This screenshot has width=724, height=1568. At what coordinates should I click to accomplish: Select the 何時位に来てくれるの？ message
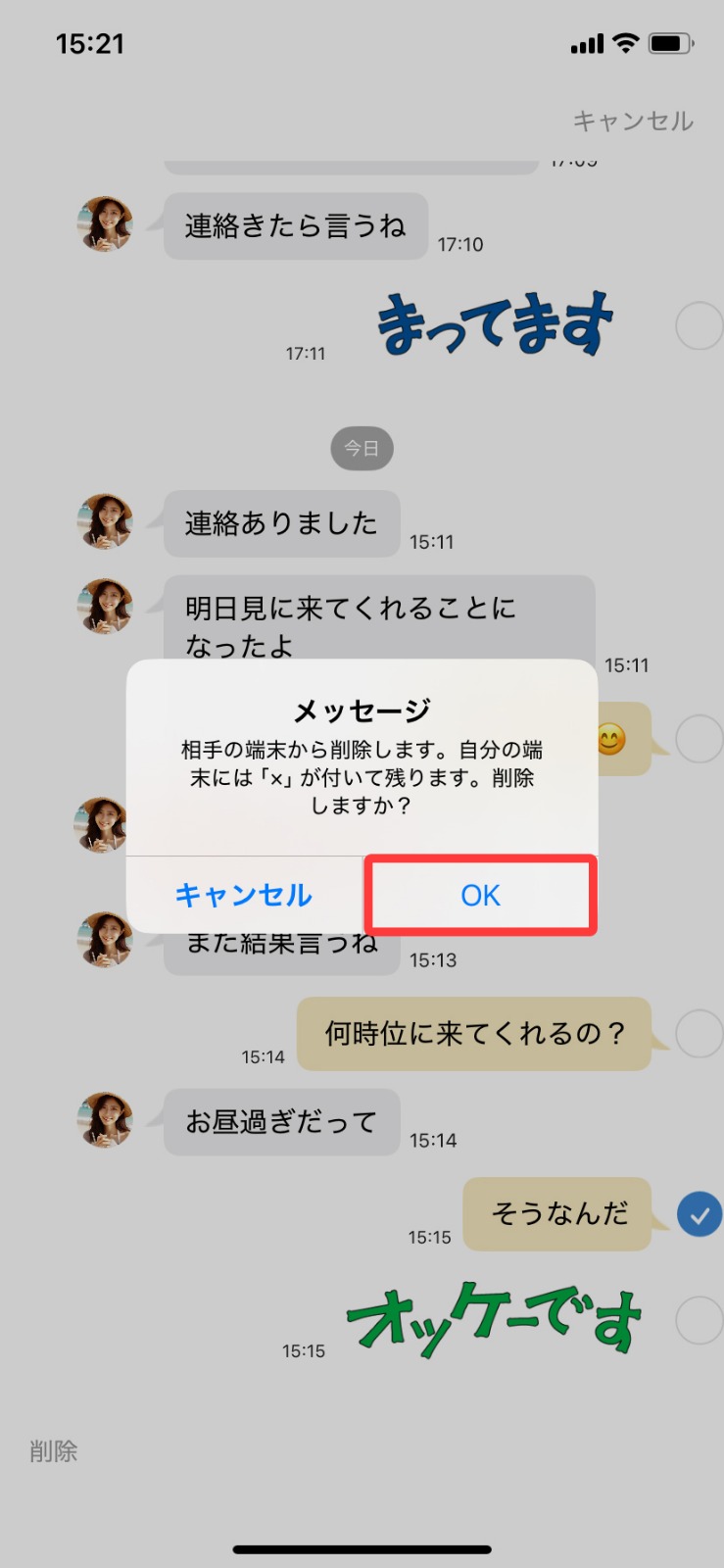[x=700, y=1034]
